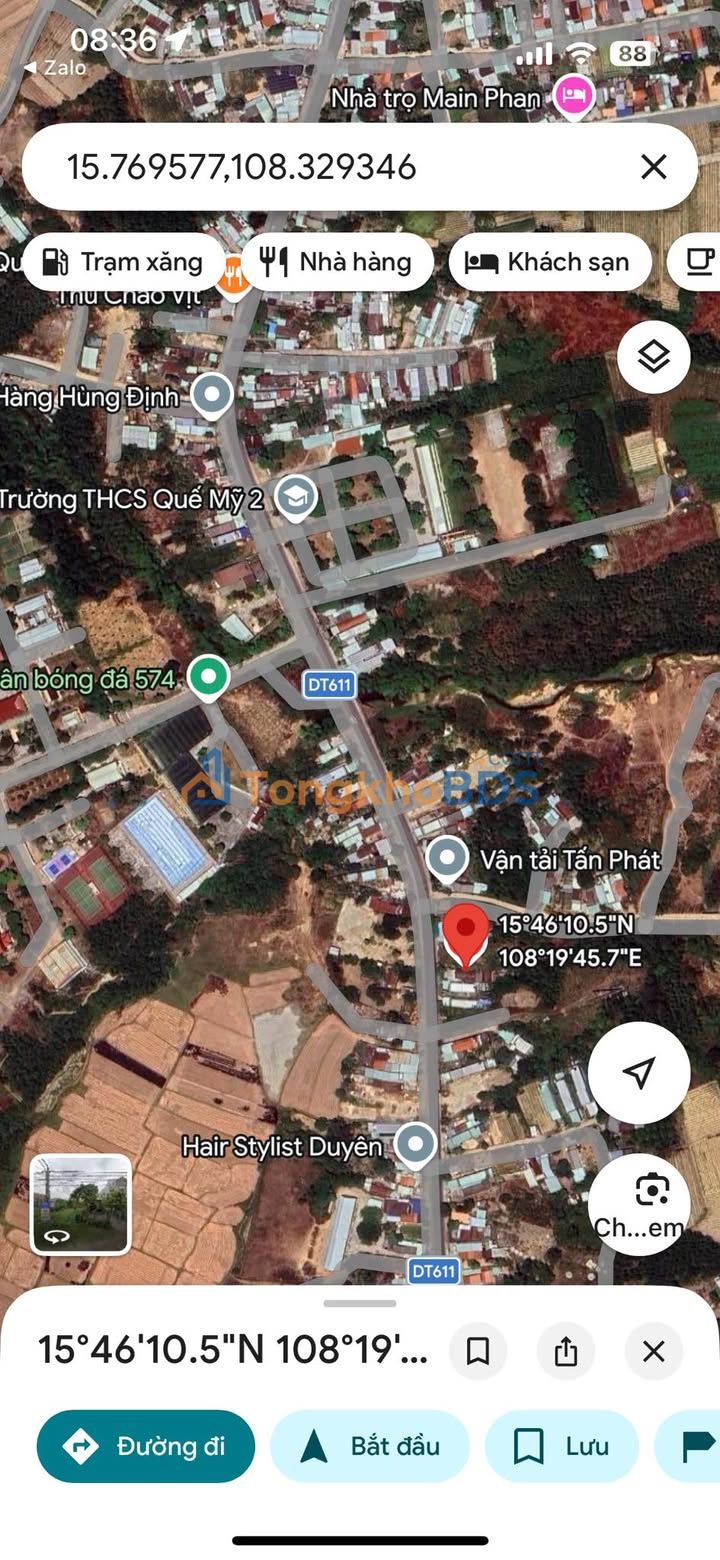Open the Trường THCS Quế Mỹ 2 marker
This screenshot has width=720, height=1560.
pyautogui.click(x=296, y=498)
